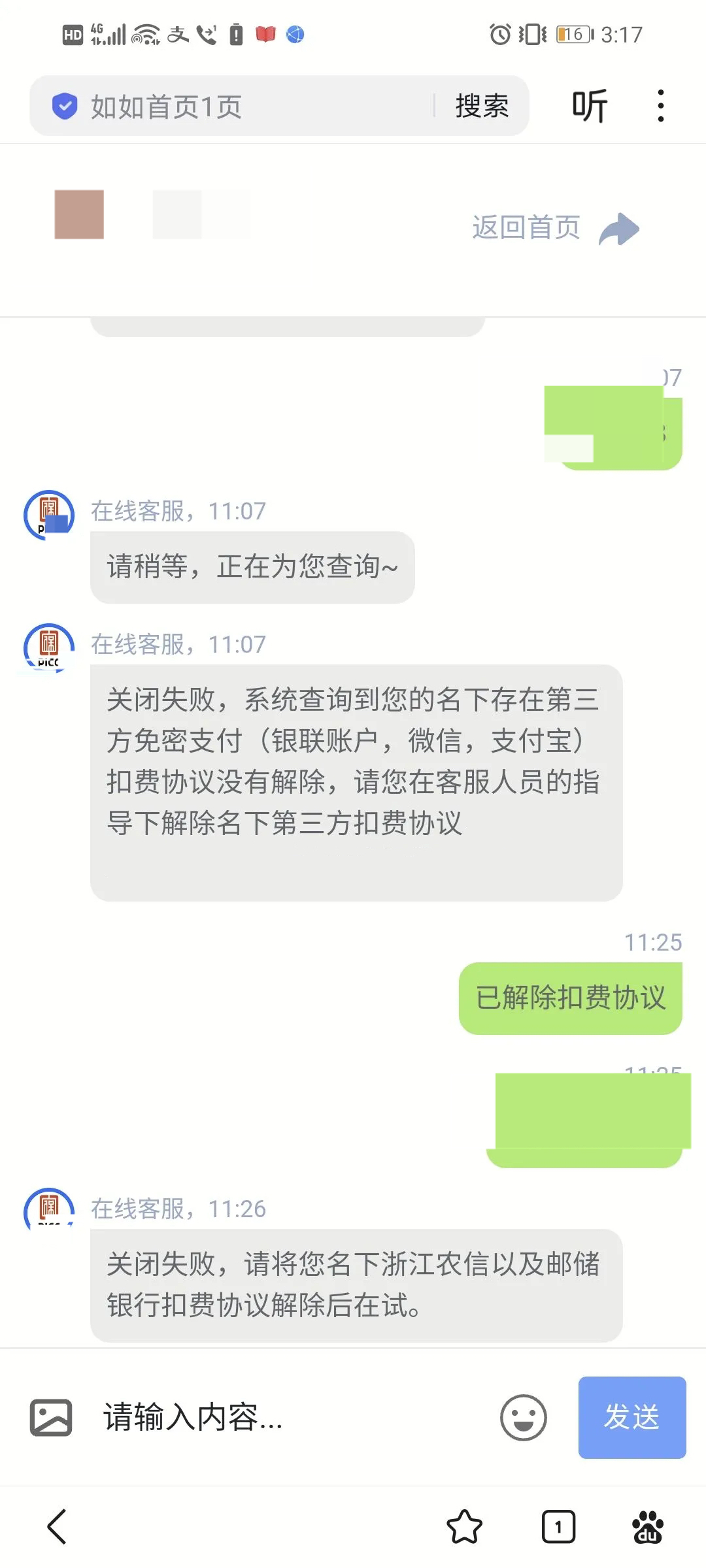
Task: Bookmark this page with the star
Action: (464, 1527)
